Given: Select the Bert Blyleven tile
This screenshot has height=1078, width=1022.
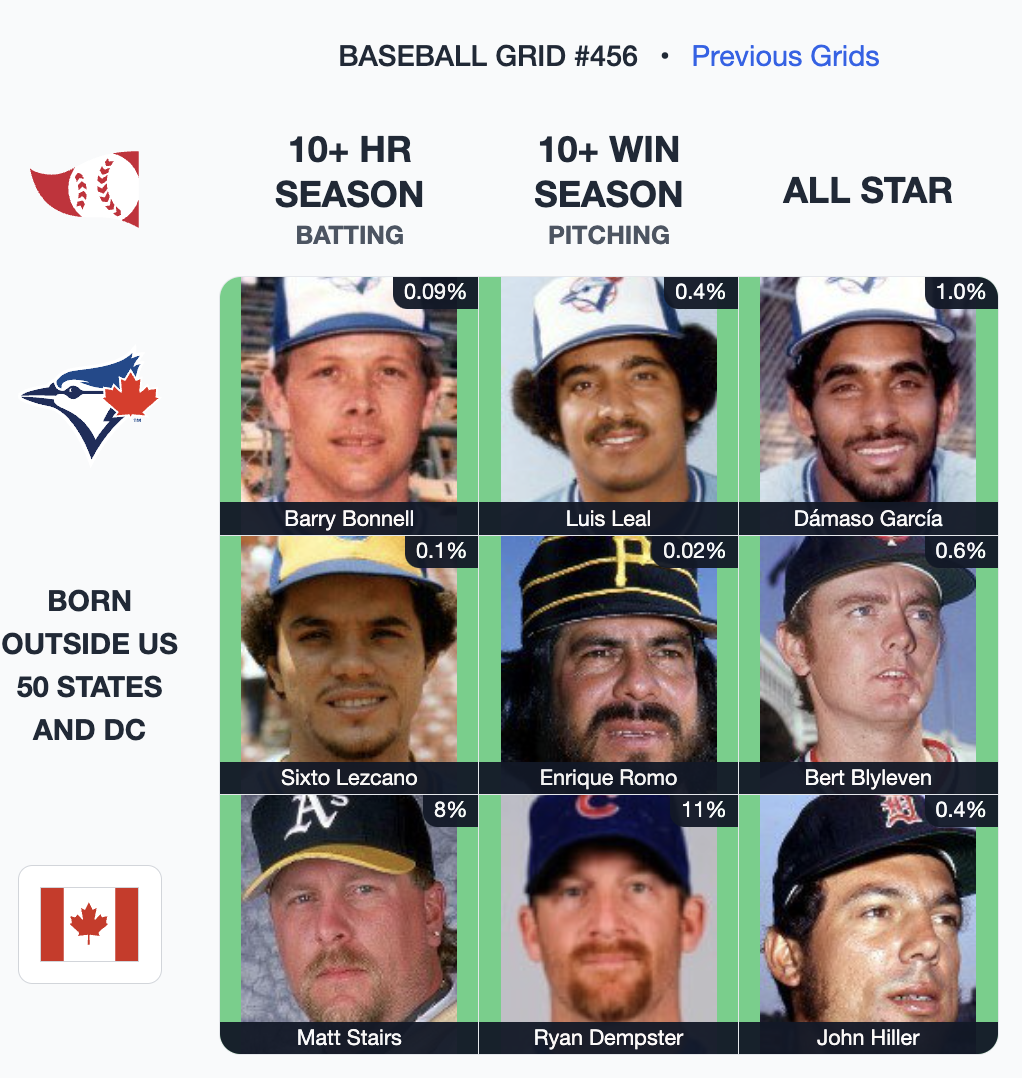Looking at the screenshot, I should coord(868,664).
